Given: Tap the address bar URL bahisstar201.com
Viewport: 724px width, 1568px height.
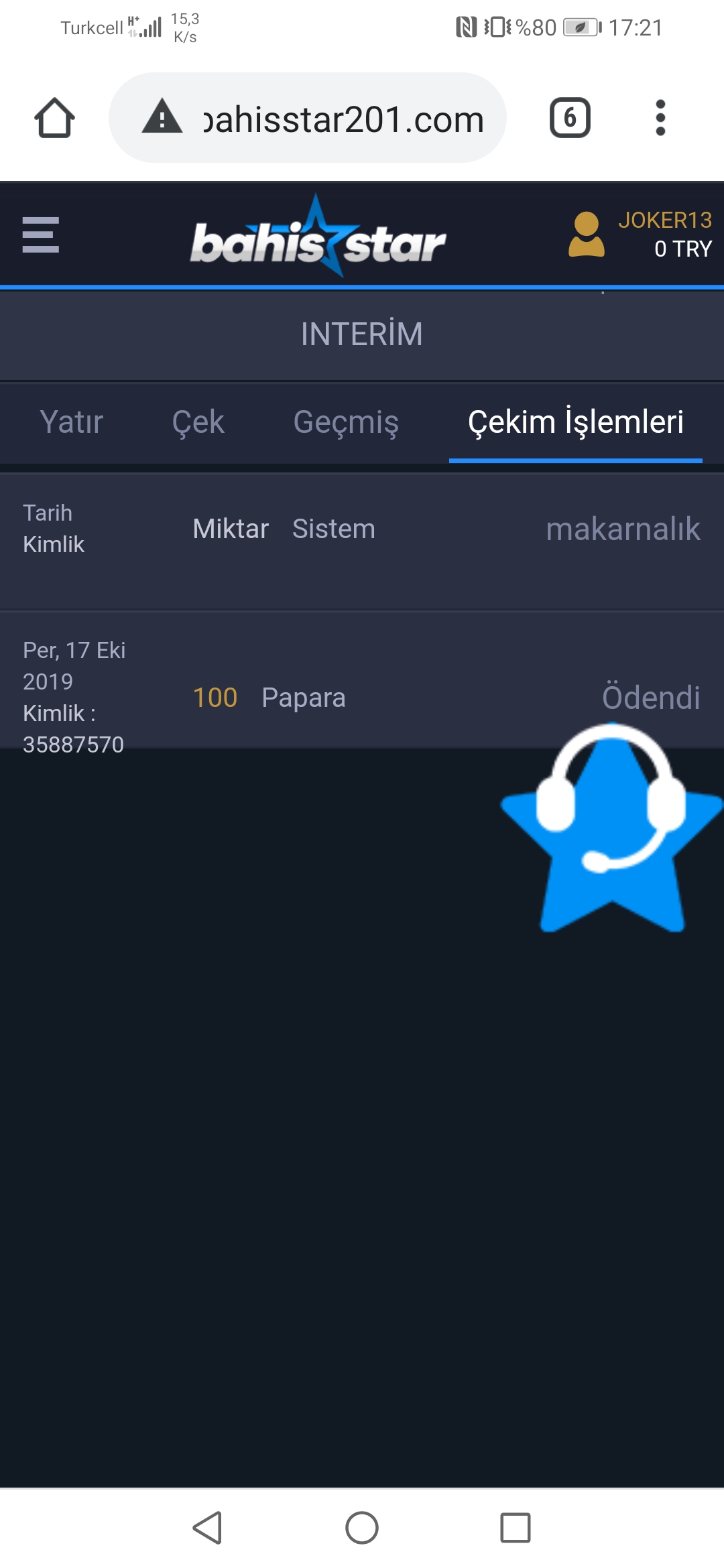Looking at the screenshot, I should click(342, 118).
